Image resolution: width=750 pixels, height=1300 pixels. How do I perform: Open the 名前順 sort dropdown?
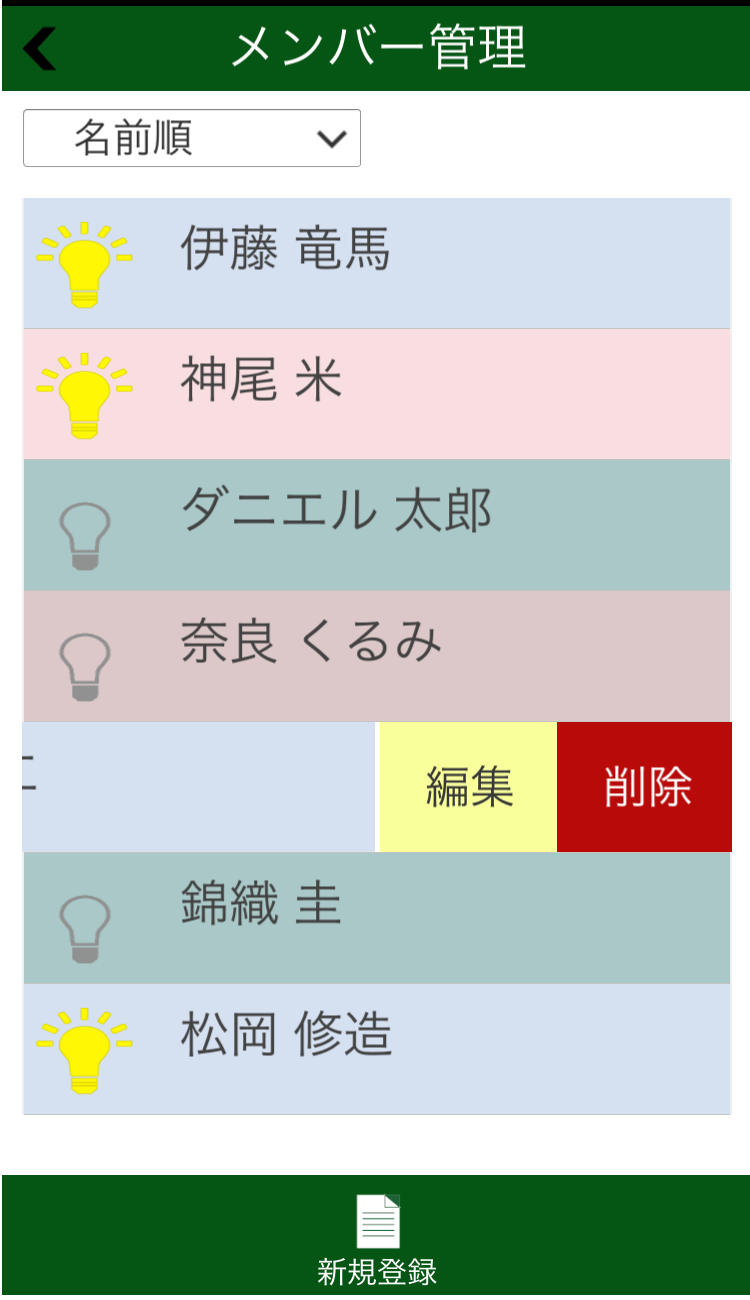coord(192,138)
